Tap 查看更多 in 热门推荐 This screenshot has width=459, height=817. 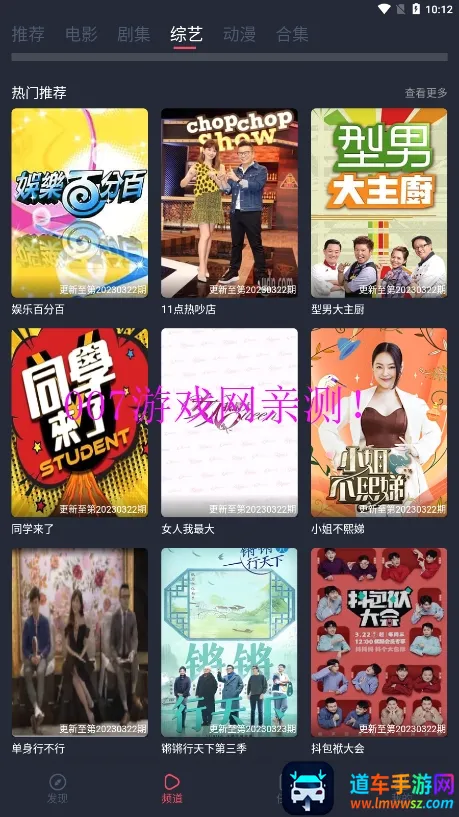426,93
